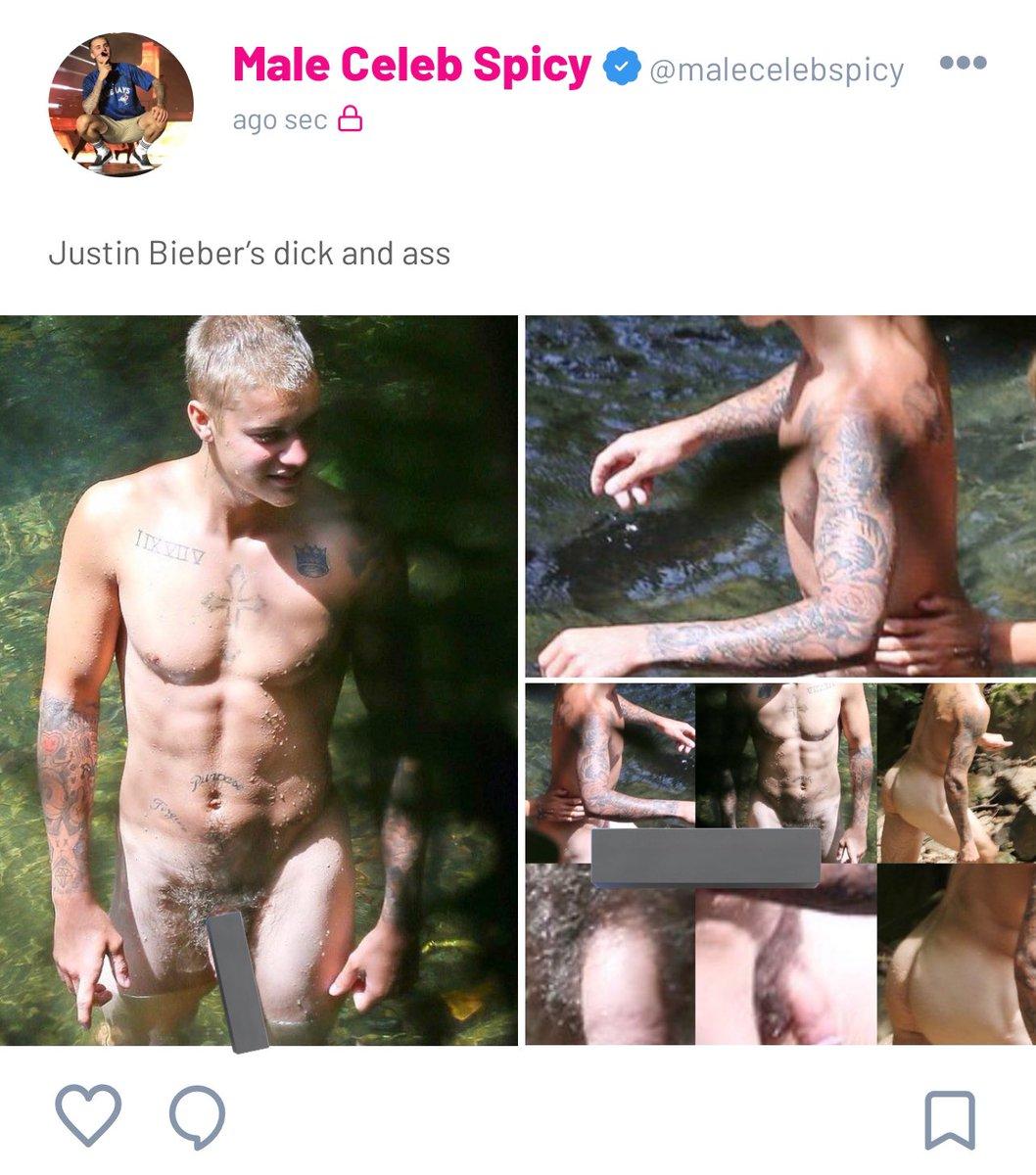Bookmark this post

tap(949, 1119)
